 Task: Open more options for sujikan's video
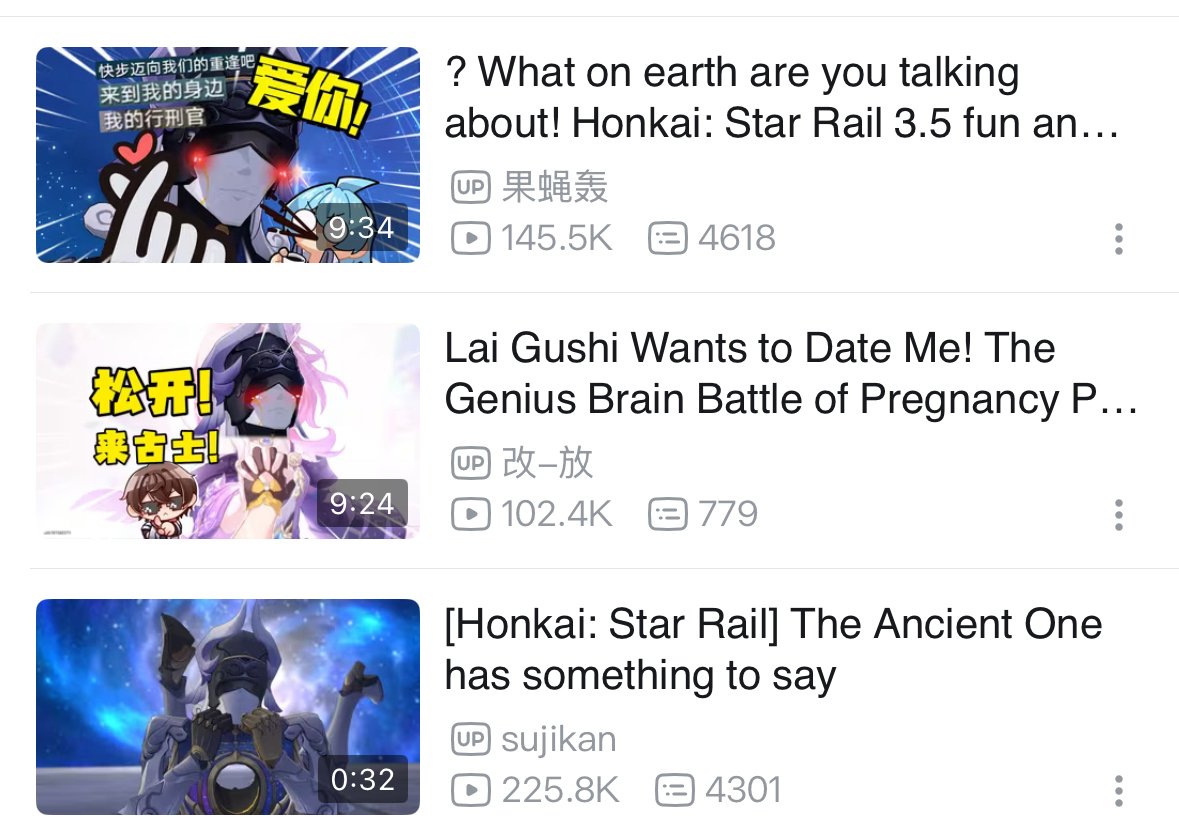point(1118,790)
